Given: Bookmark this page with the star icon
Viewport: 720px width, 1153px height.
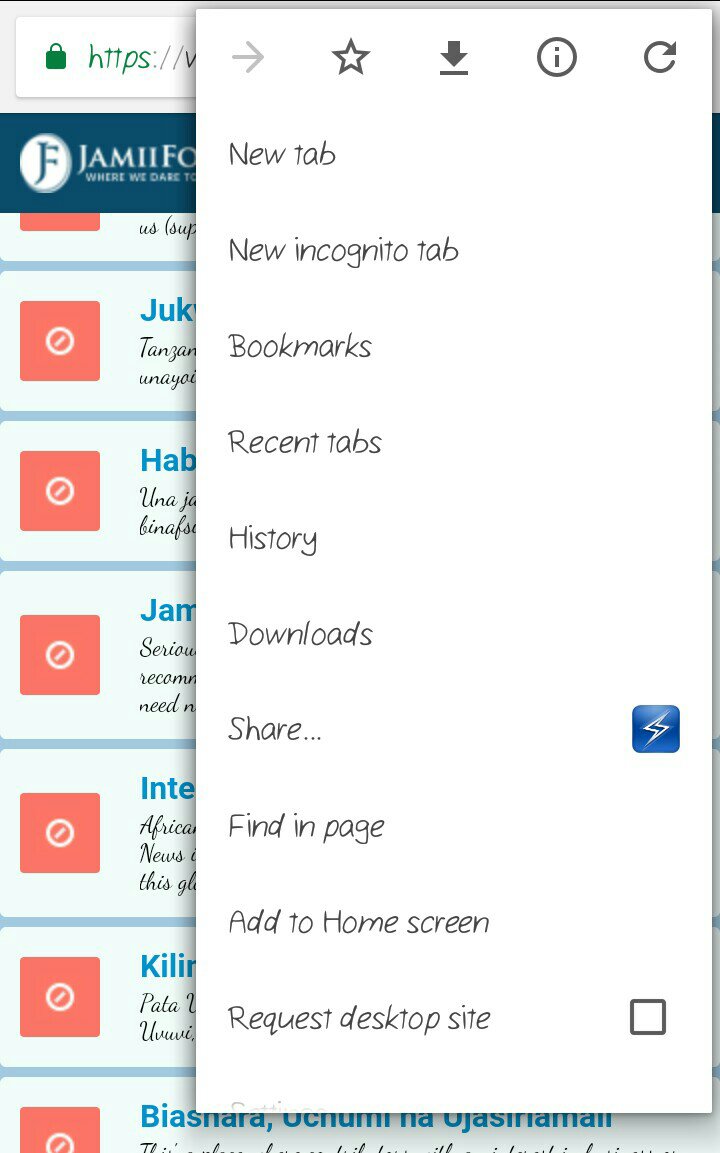Looking at the screenshot, I should tap(351, 59).
